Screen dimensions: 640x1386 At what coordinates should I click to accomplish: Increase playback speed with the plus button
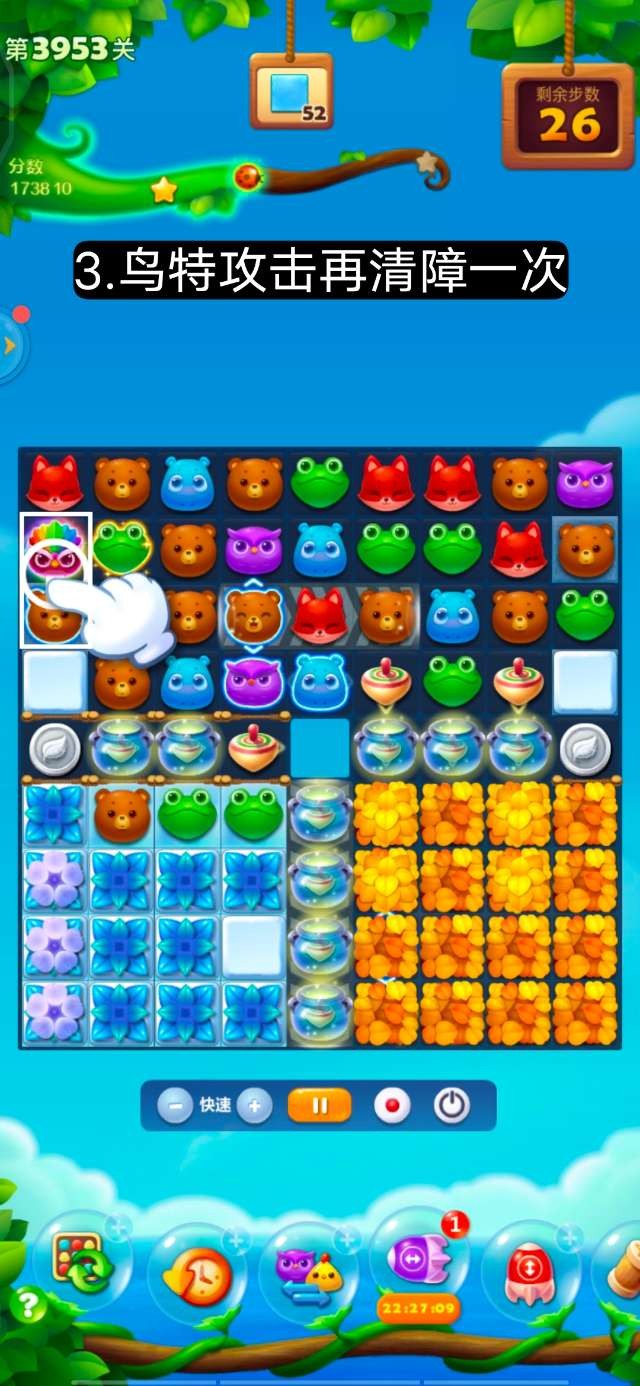tap(254, 1106)
